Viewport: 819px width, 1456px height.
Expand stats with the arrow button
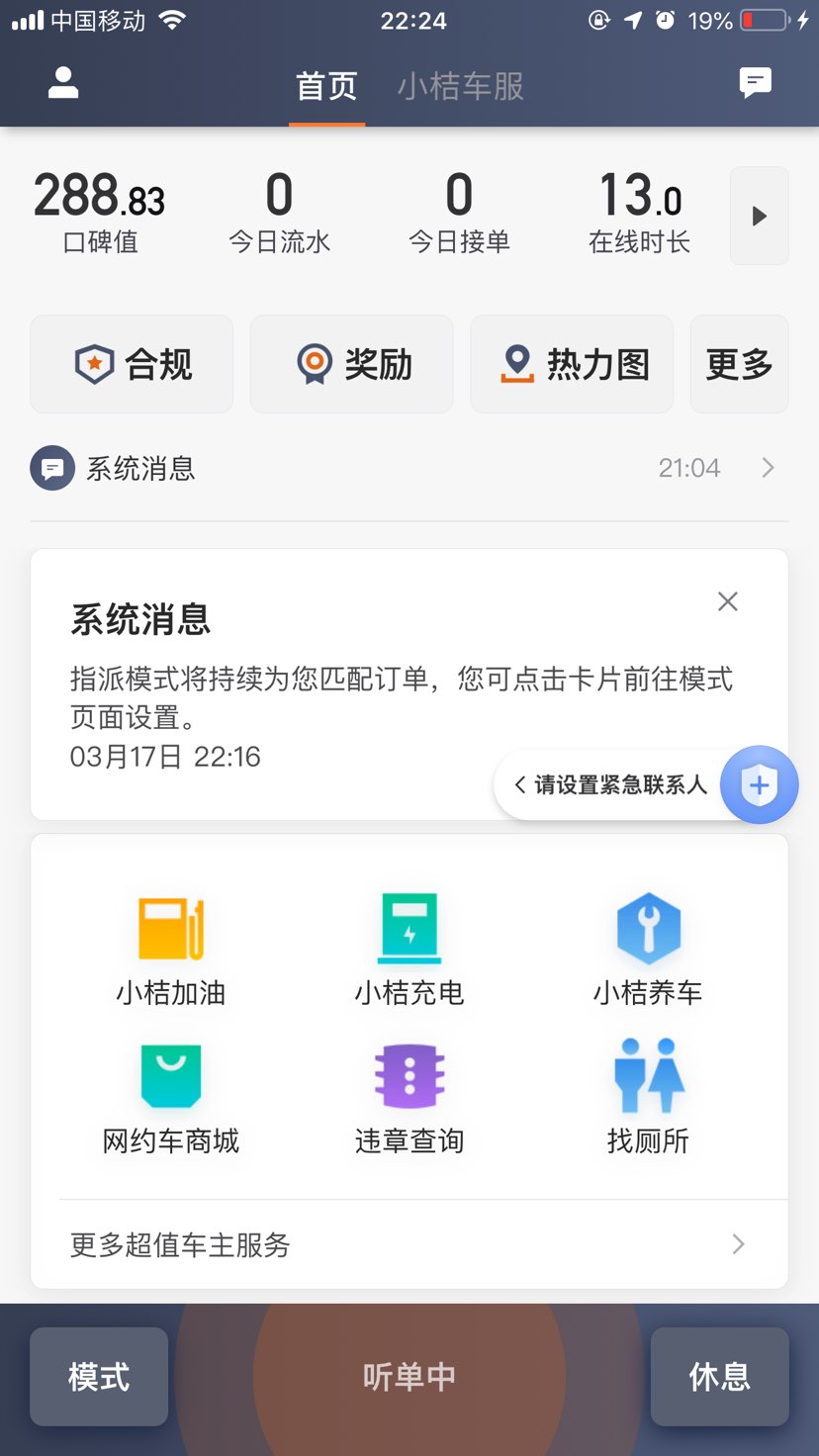tap(759, 216)
